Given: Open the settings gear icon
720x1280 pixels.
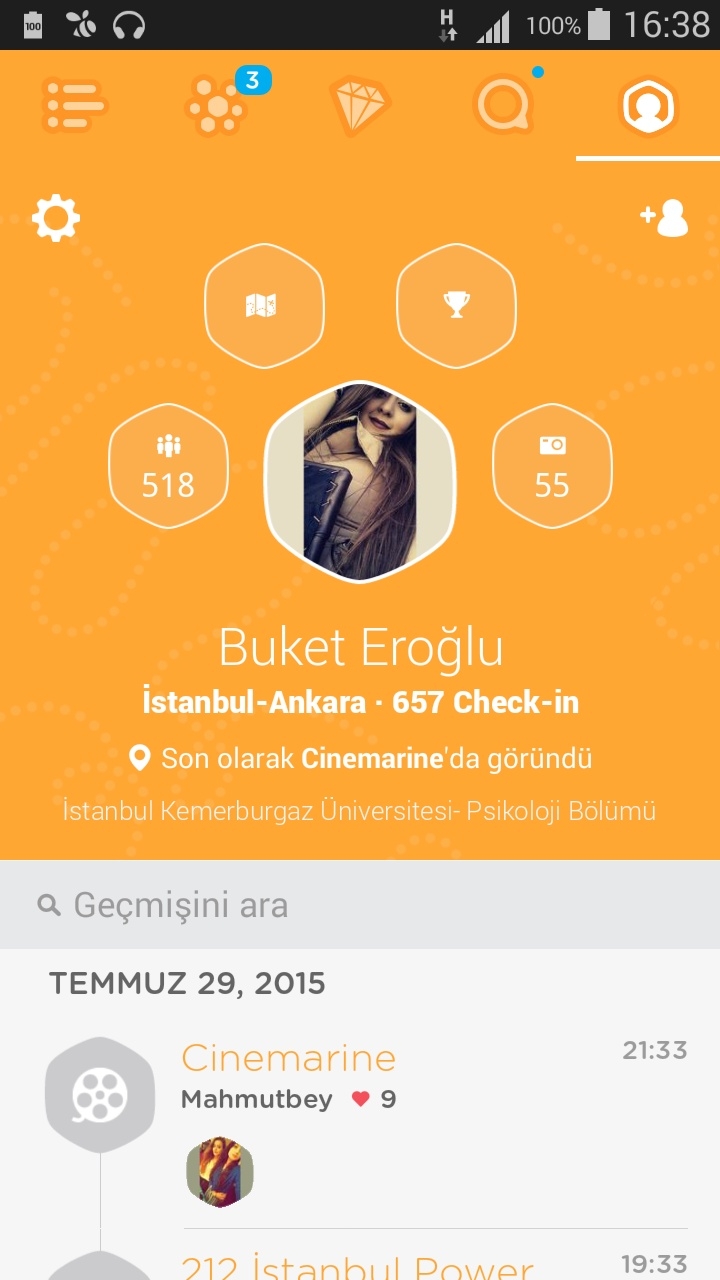Looking at the screenshot, I should tap(56, 218).
